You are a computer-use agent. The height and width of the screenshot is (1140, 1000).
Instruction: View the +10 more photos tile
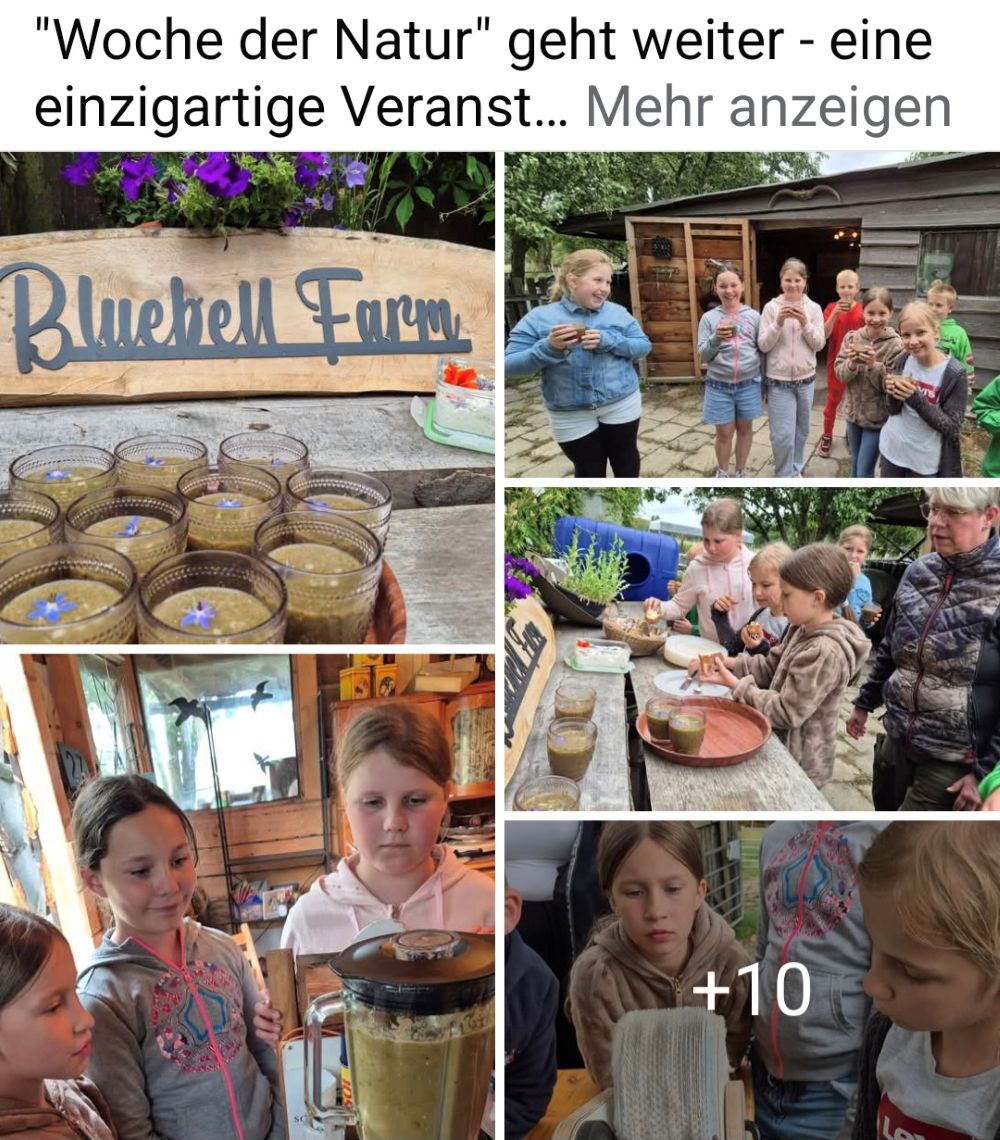pos(752,980)
